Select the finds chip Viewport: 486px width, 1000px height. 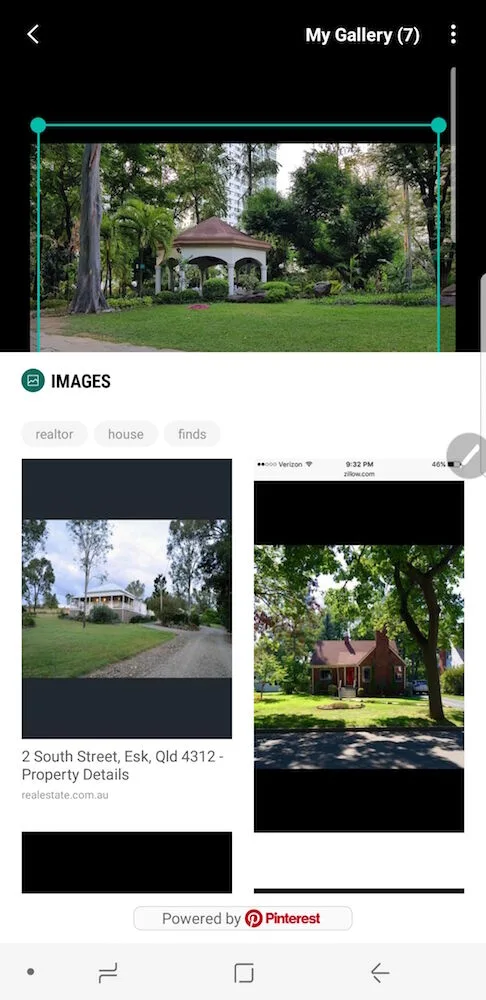[x=192, y=434]
